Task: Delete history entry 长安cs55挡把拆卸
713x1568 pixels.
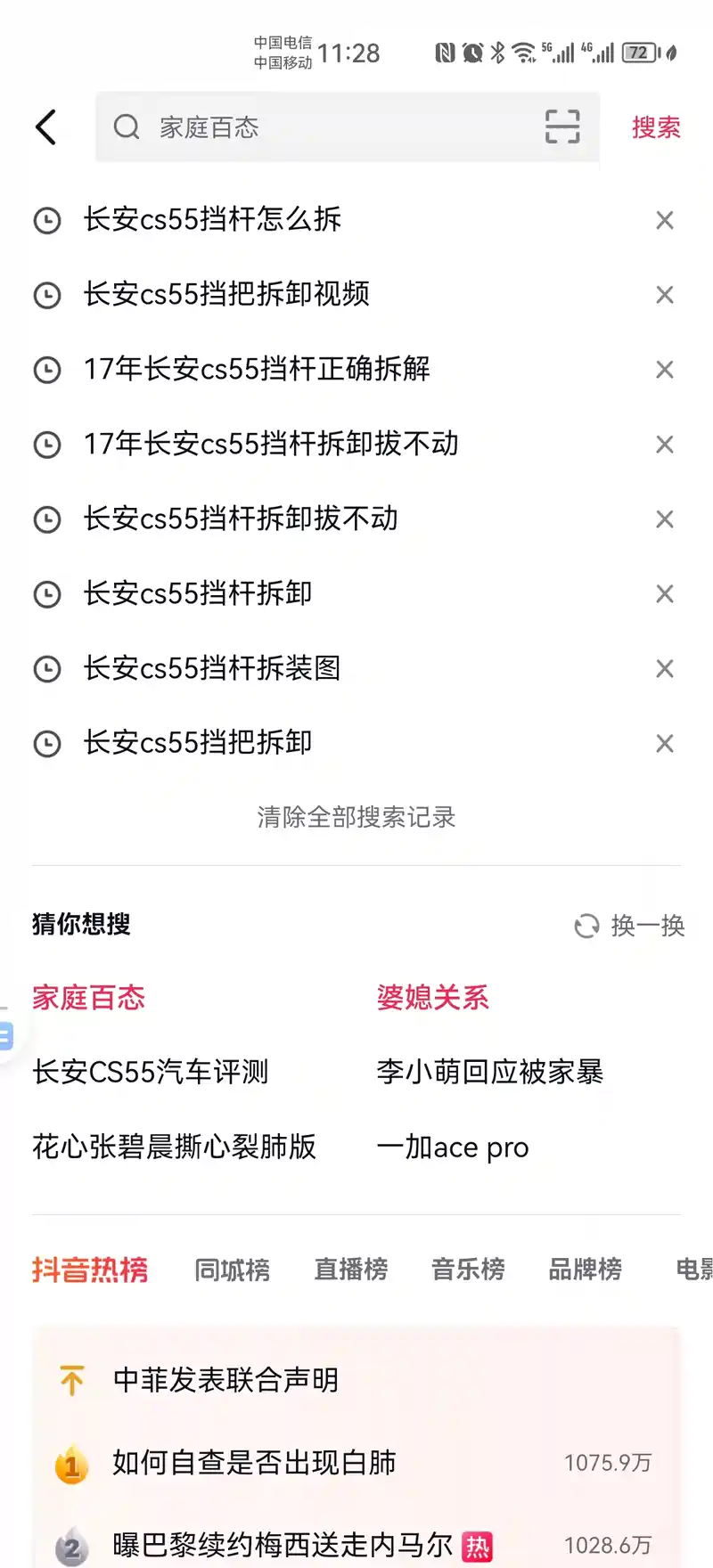Action: click(x=665, y=744)
